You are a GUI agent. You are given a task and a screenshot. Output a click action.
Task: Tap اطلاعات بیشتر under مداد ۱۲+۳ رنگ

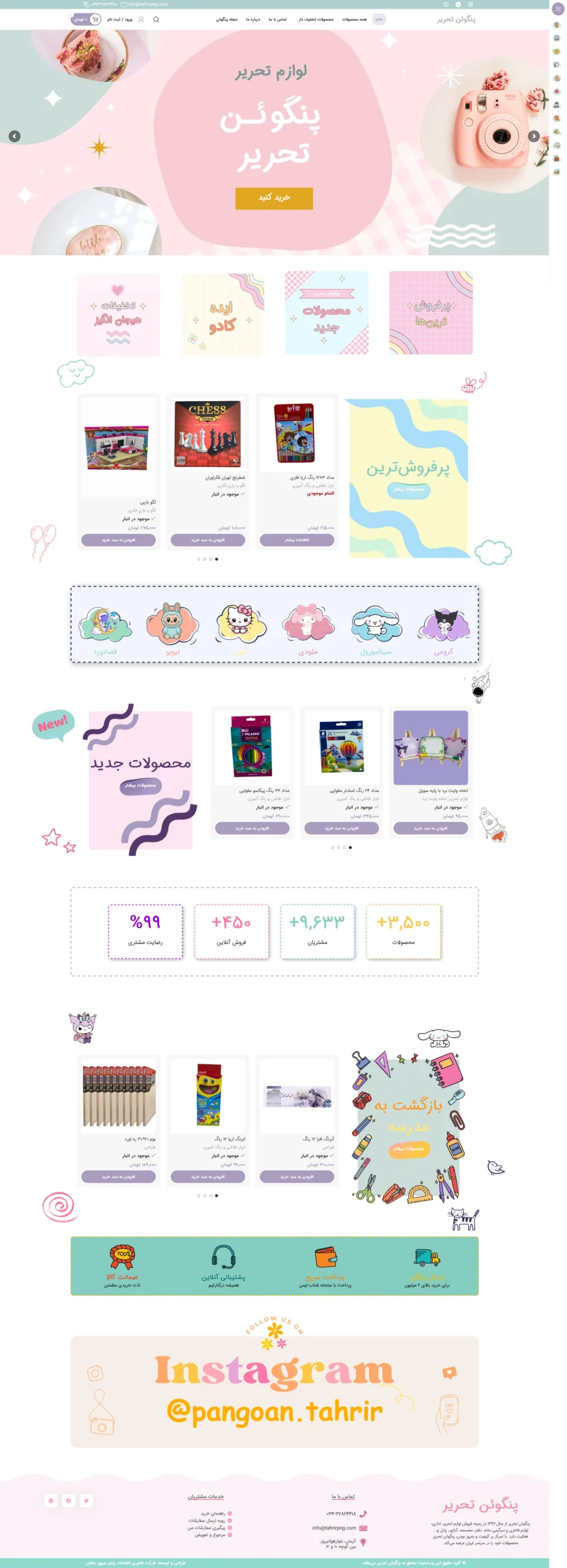(297, 540)
